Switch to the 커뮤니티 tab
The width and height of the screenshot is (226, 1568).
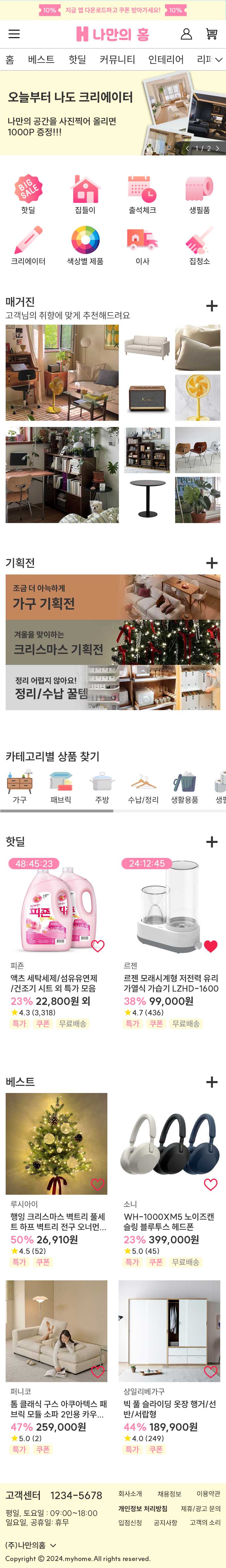tap(117, 59)
